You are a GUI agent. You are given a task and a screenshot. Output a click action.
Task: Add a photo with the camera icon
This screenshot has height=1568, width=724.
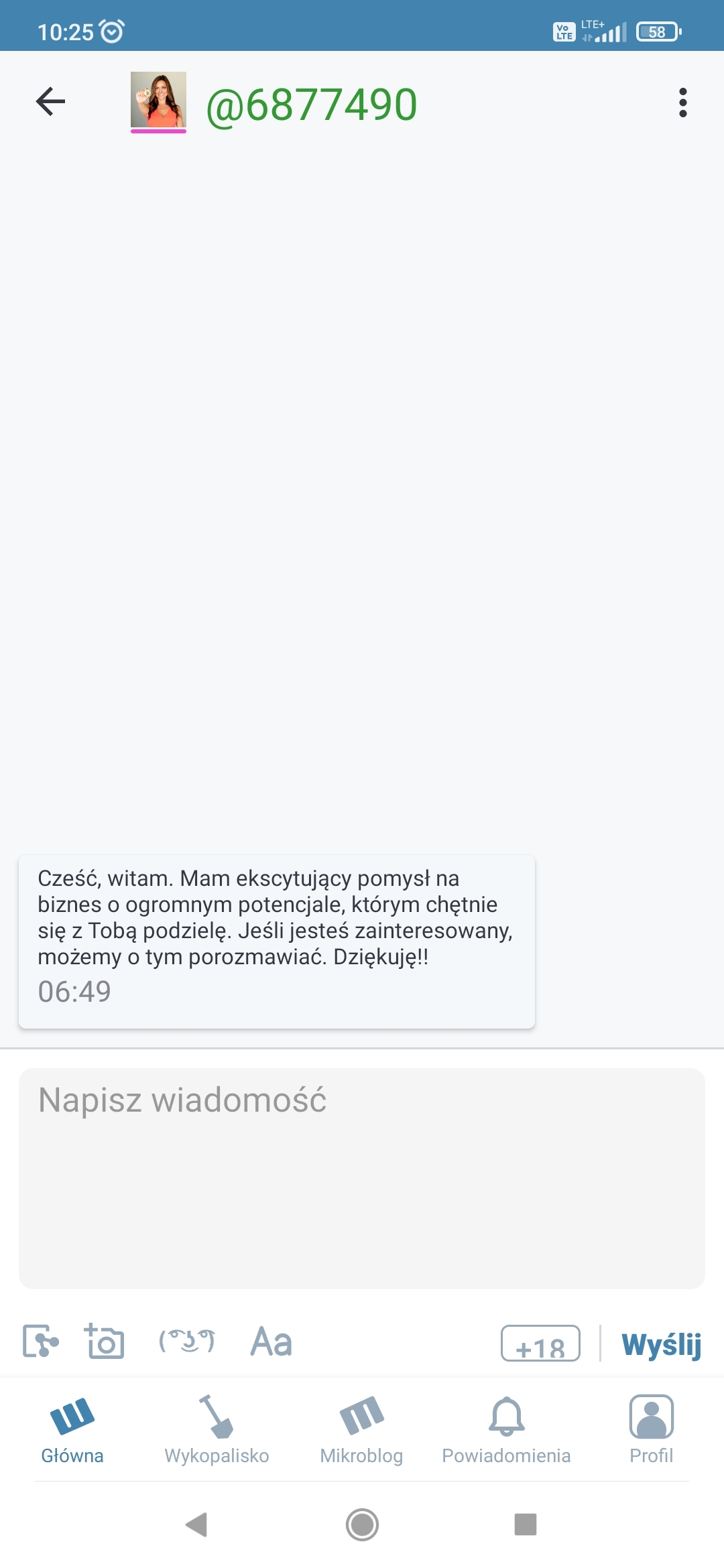(105, 1342)
